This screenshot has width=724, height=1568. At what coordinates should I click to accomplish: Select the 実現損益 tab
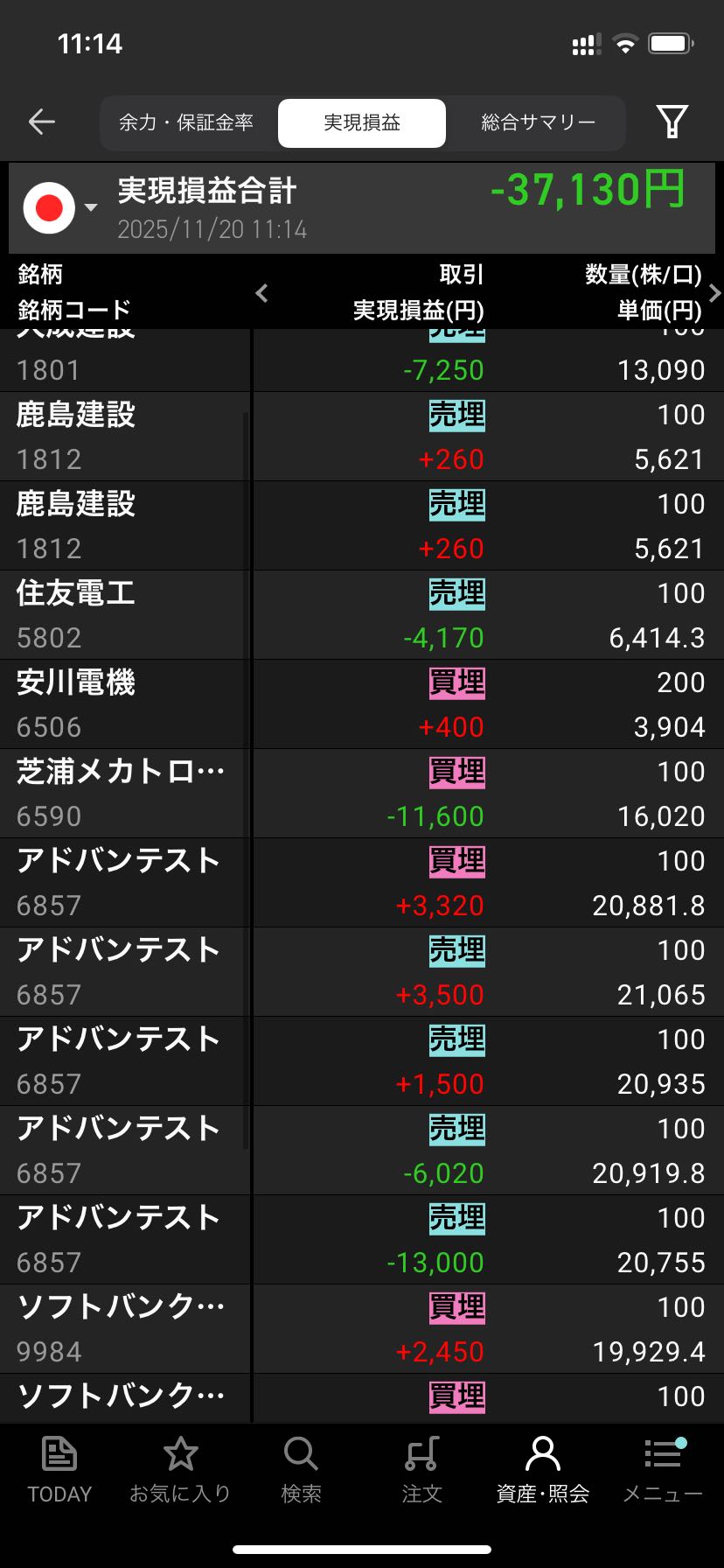point(361,122)
